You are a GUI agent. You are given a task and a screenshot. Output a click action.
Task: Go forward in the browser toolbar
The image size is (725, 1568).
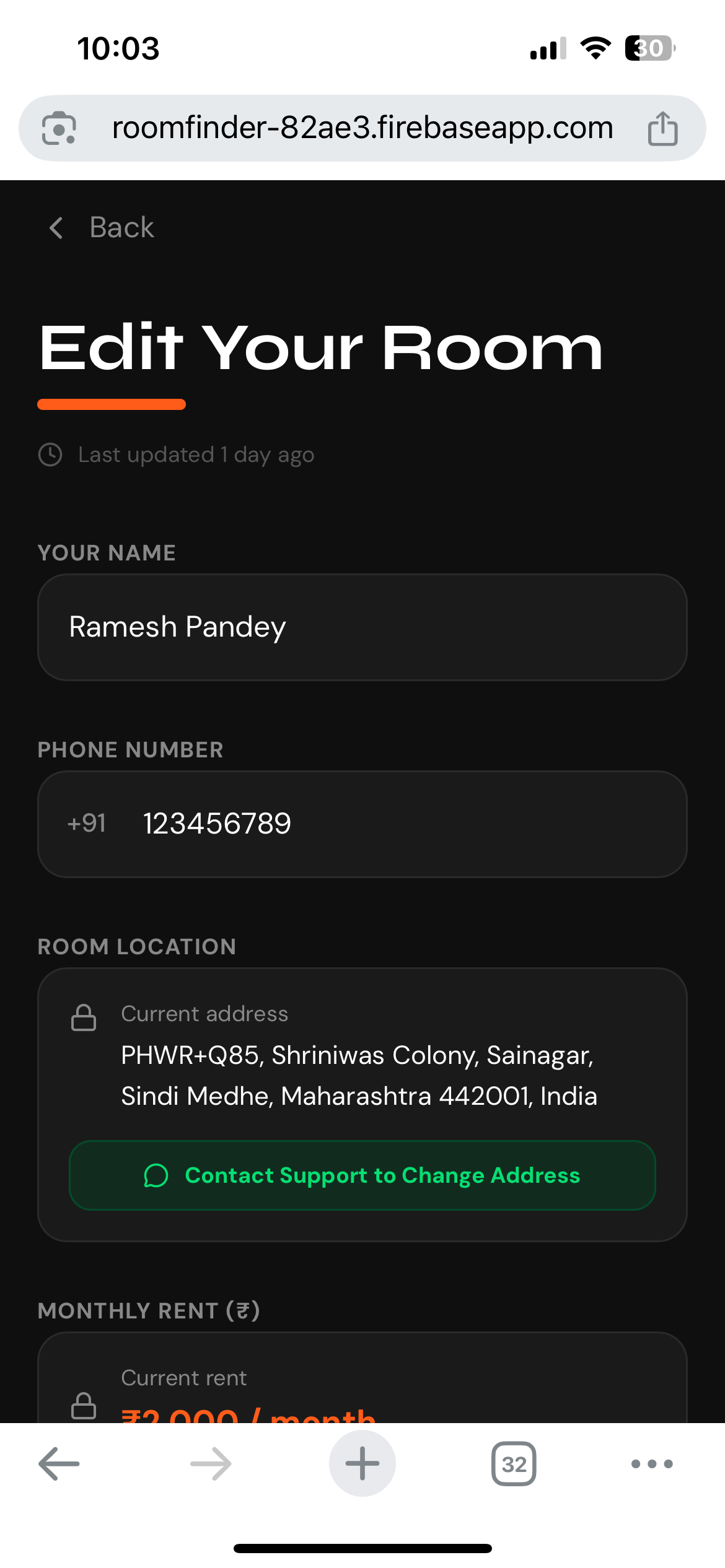(211, 1463)
